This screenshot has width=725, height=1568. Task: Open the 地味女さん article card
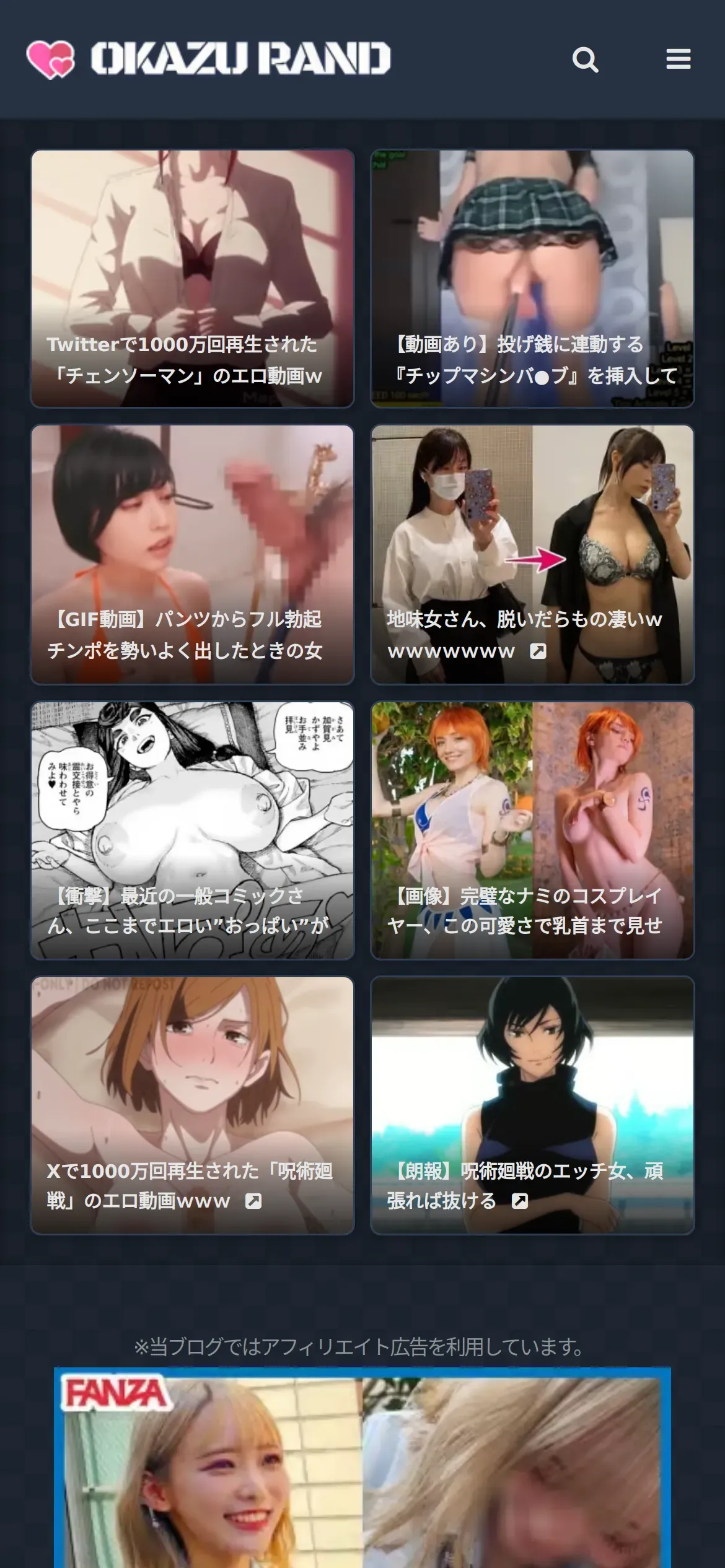point(532,554)
